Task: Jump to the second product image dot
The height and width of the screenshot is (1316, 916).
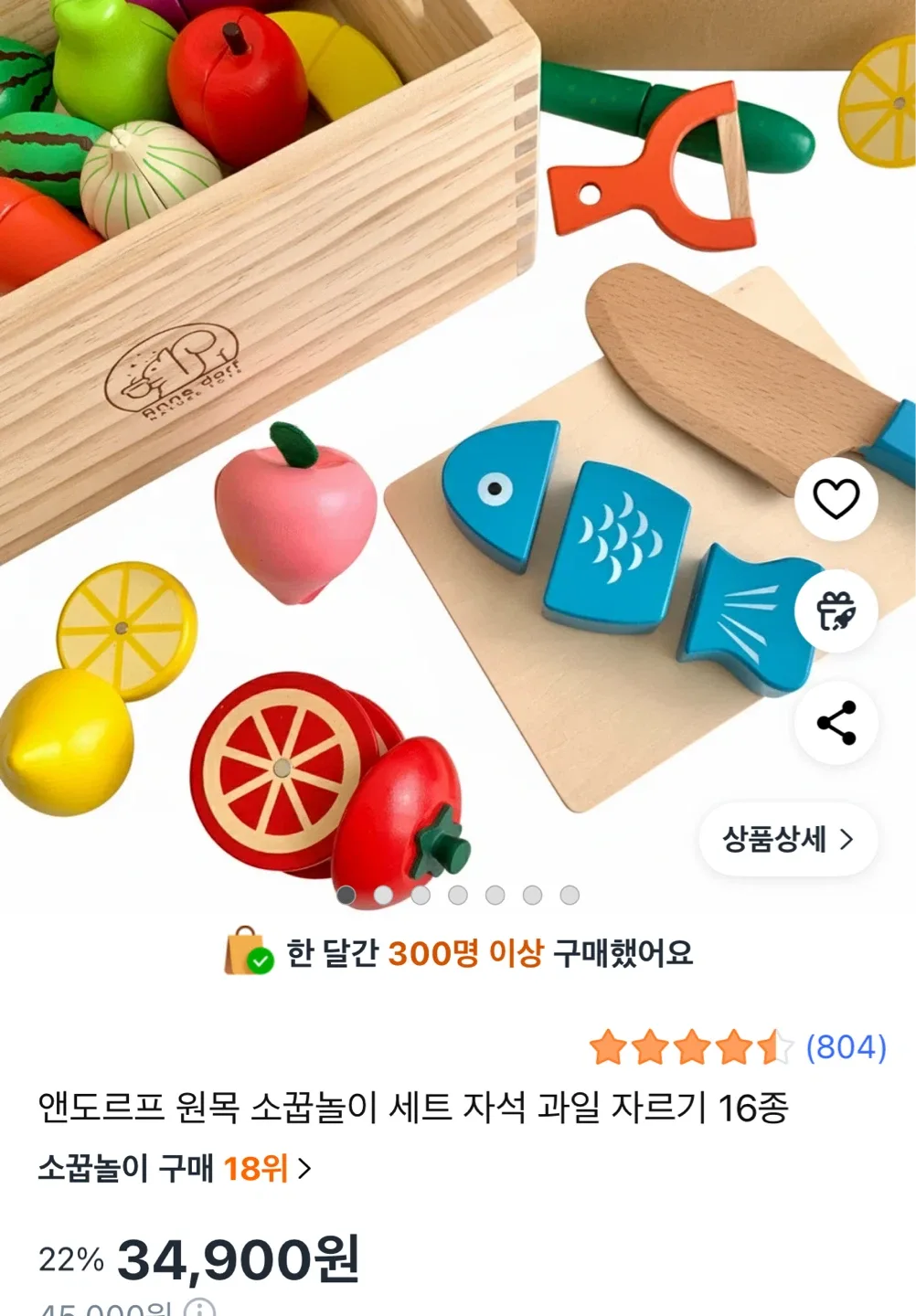Action: (x=383, y=895)
